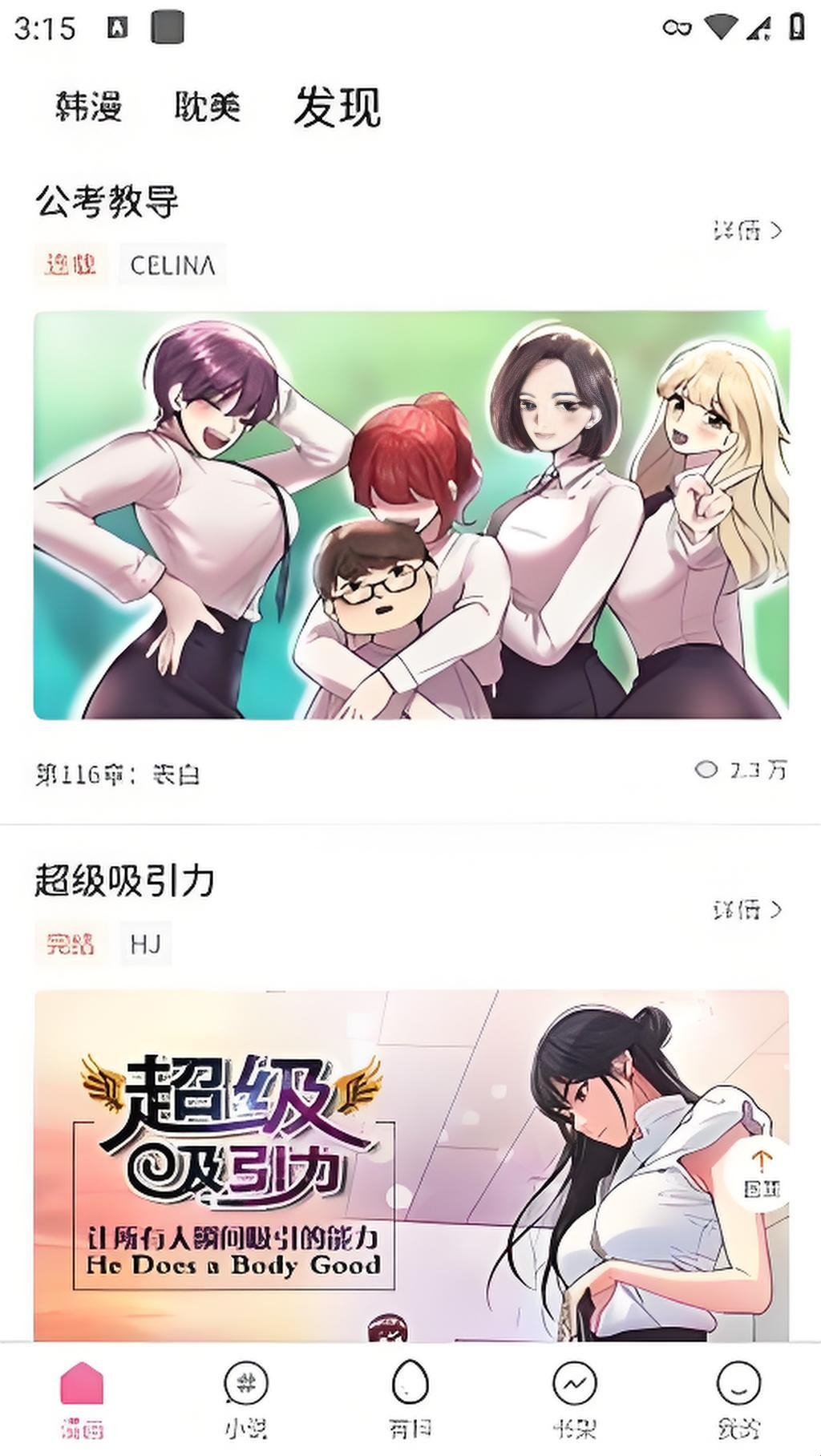Open the 漫画 home tab
Viewport: 821px width, 1456px height.
pos(82,1399)
